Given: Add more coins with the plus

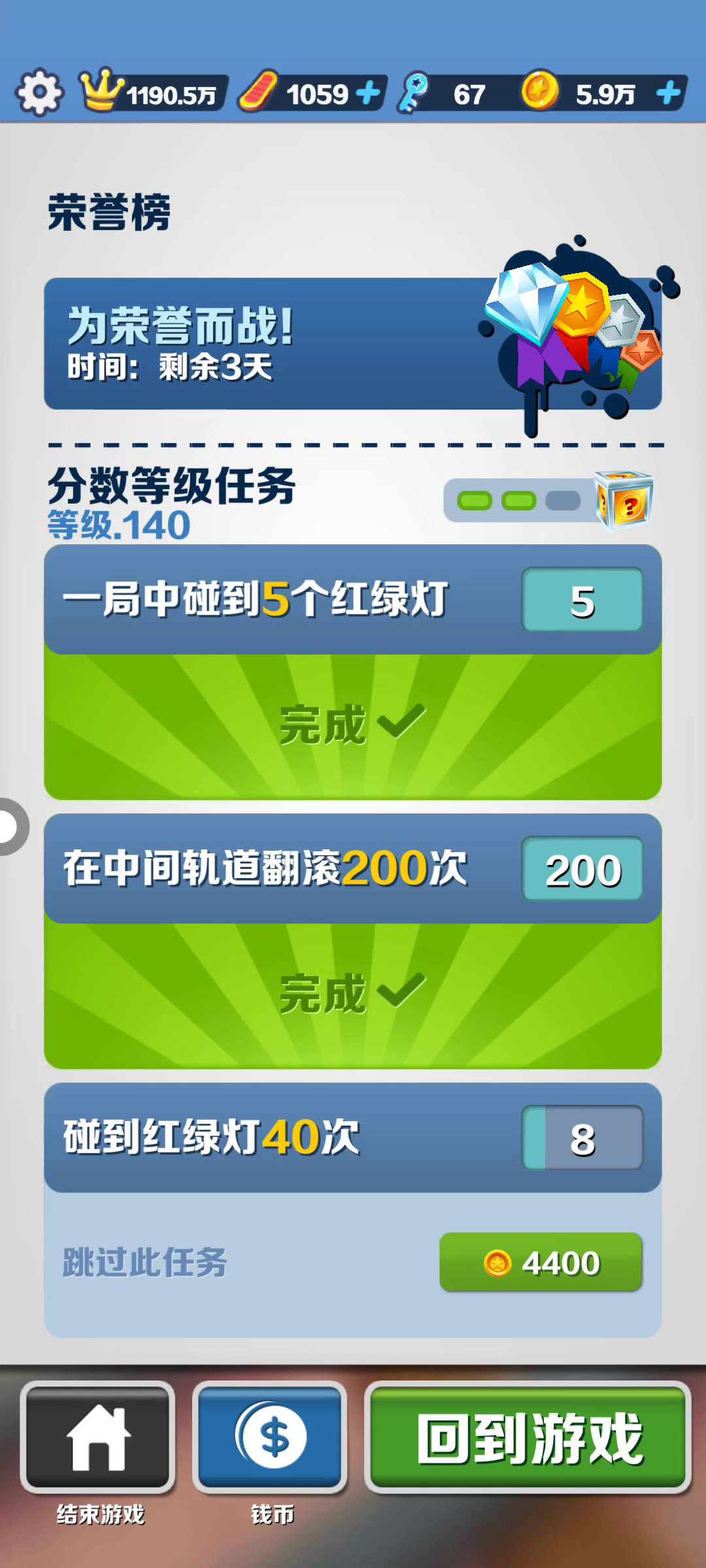Looking at the screenshot, I should [668, 93].
